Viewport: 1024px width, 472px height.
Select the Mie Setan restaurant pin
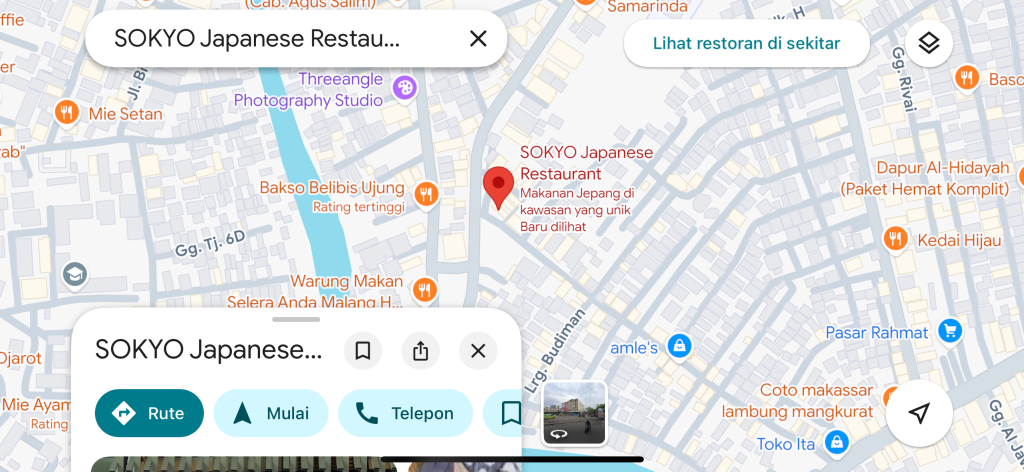tap(68, 112)
